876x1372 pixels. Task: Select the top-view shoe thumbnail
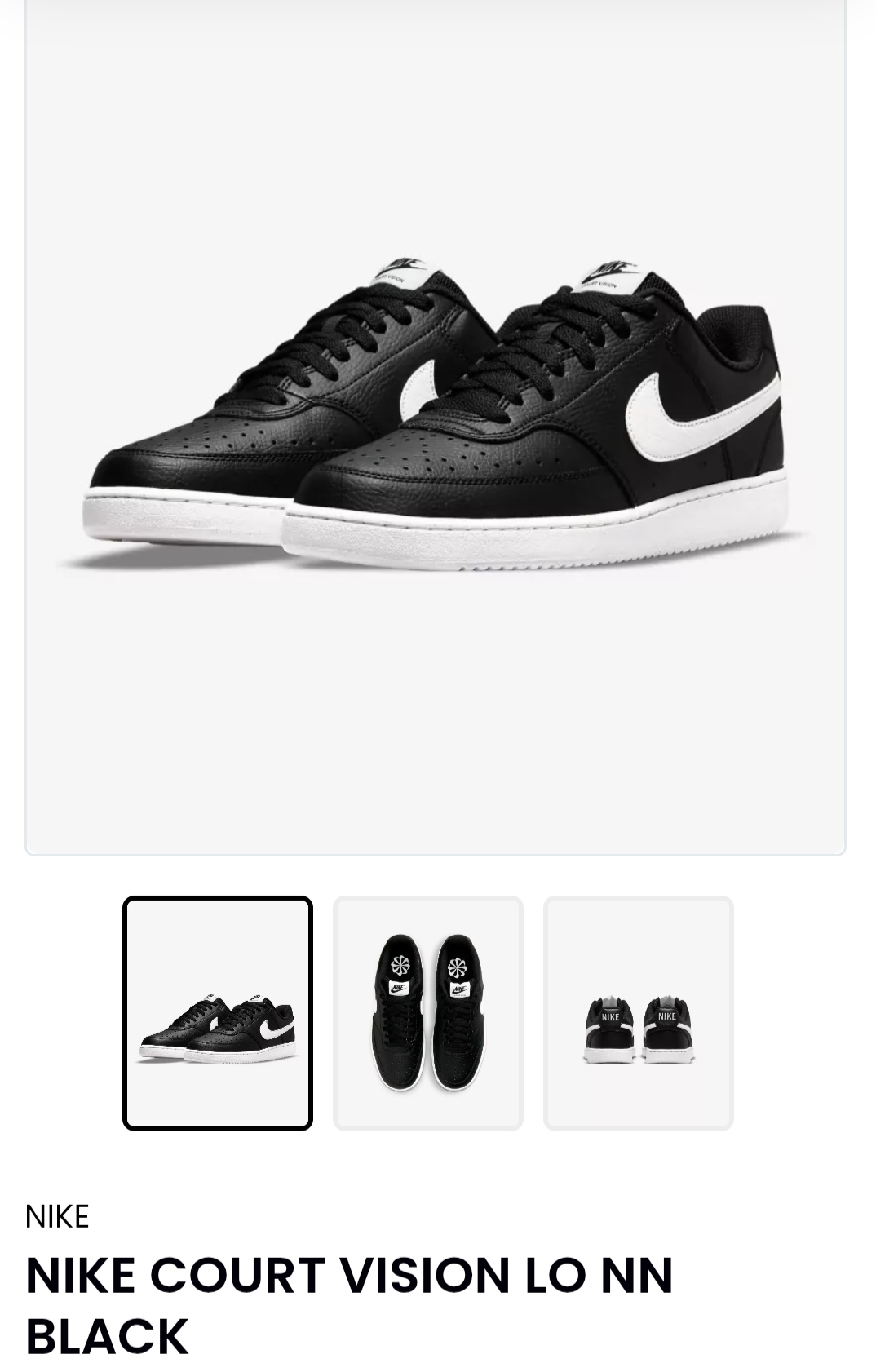point(428,1013)
